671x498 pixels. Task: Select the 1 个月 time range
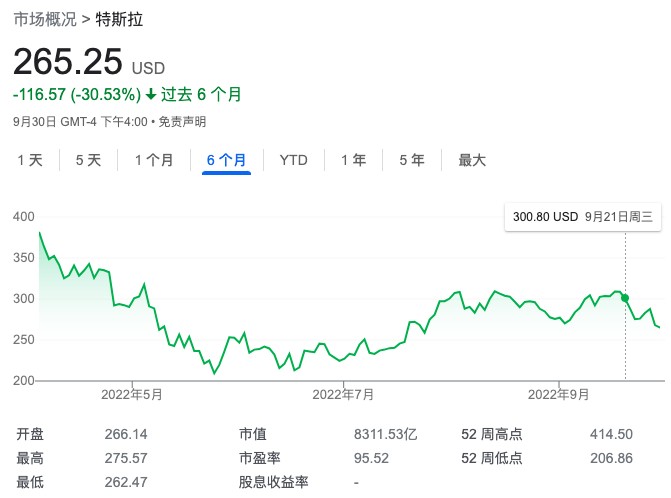point(154,160)
